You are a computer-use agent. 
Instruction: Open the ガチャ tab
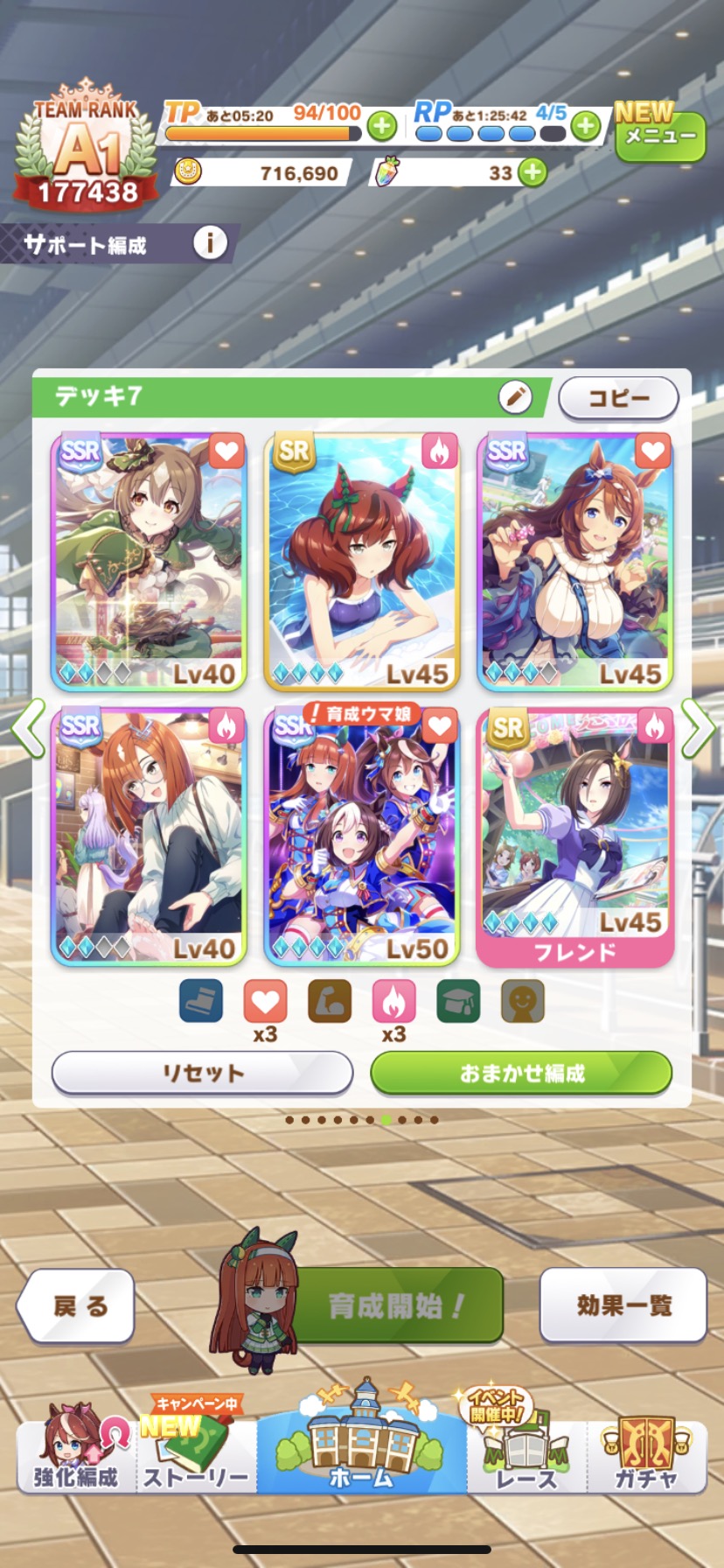pyautogui.click(x=646, y=1453)
